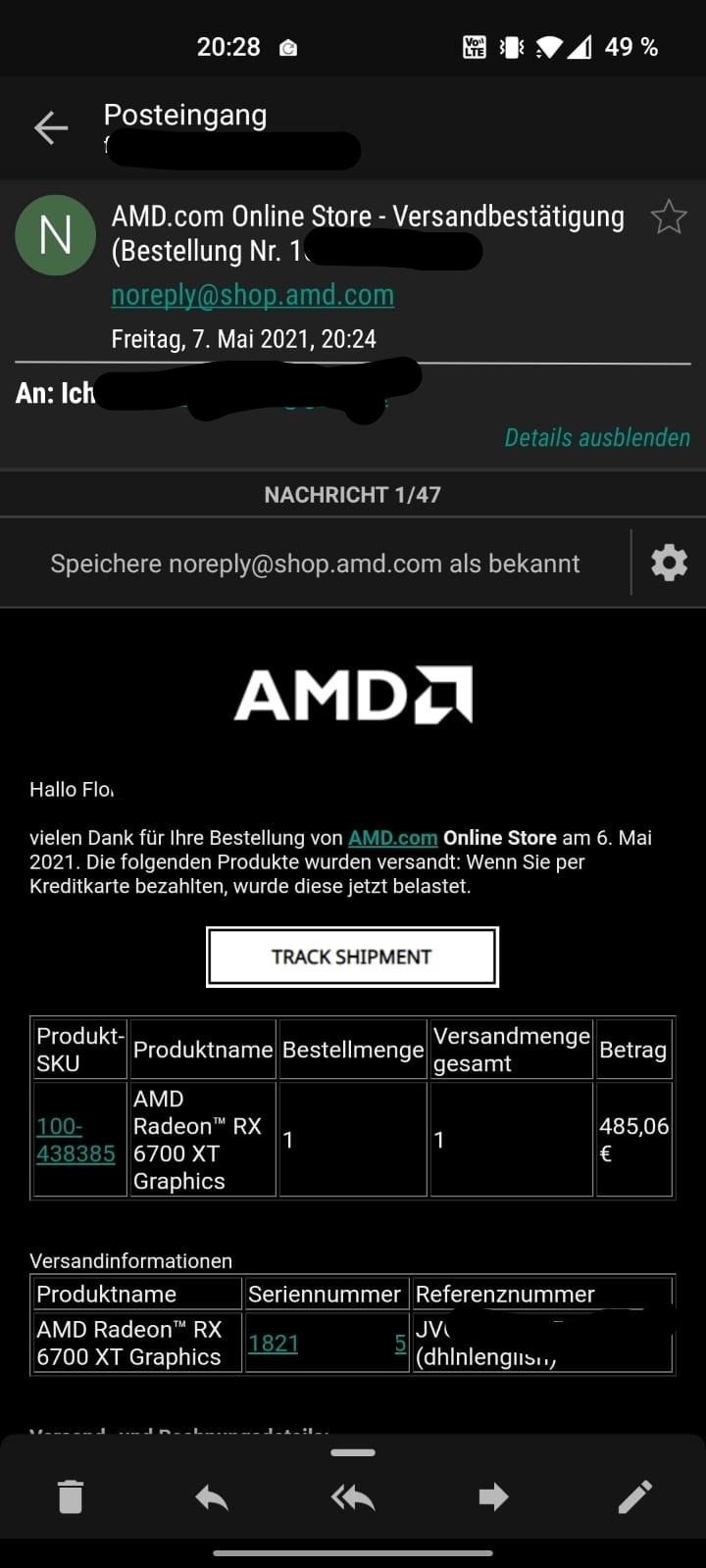Open the serial number link starting 1821
Screen dimensions: 706x1568
[274, 1344]
